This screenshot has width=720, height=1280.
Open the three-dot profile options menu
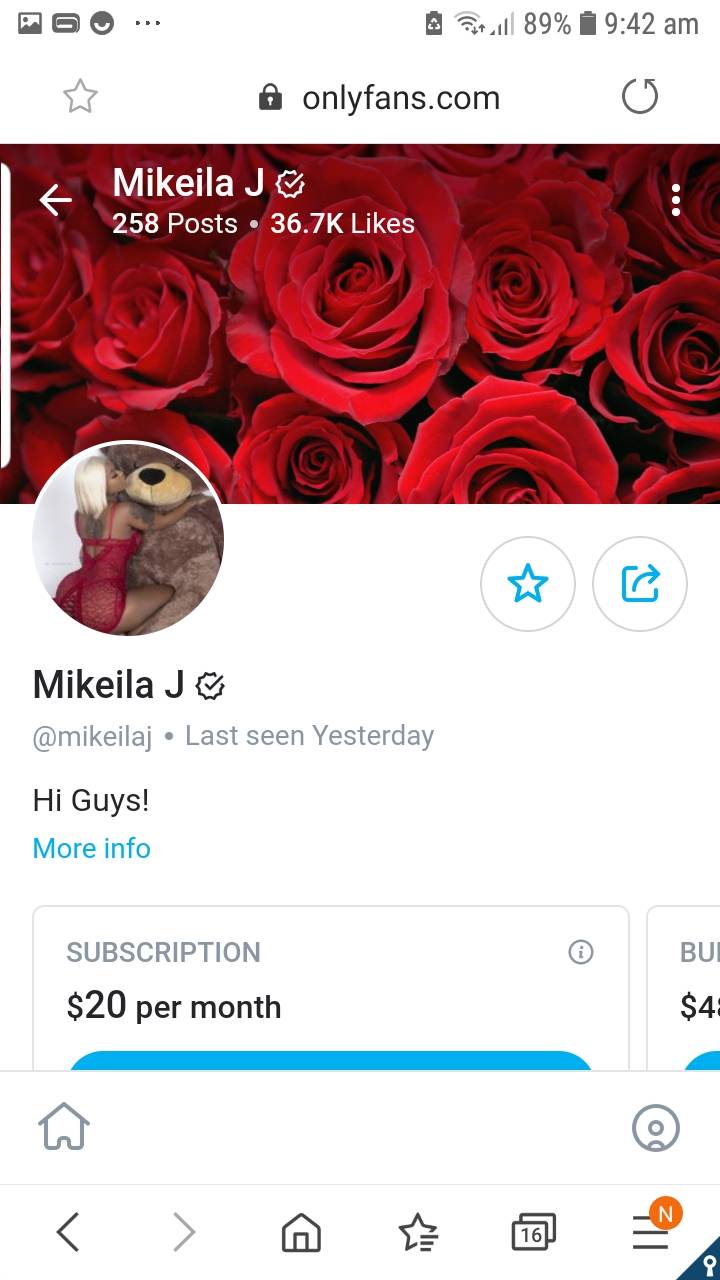click(676, 200)
